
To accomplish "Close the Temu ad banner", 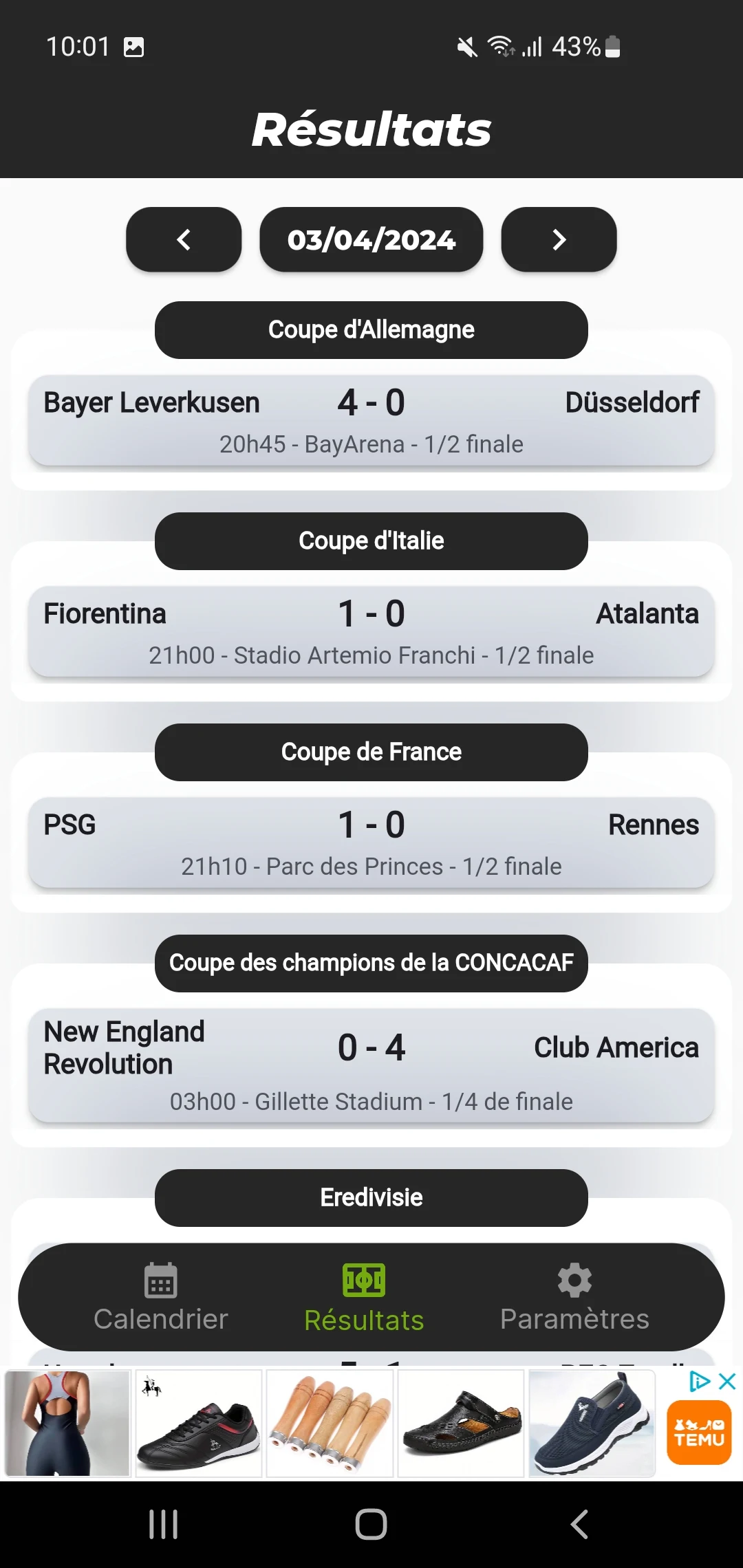I will pos(727,1381).
